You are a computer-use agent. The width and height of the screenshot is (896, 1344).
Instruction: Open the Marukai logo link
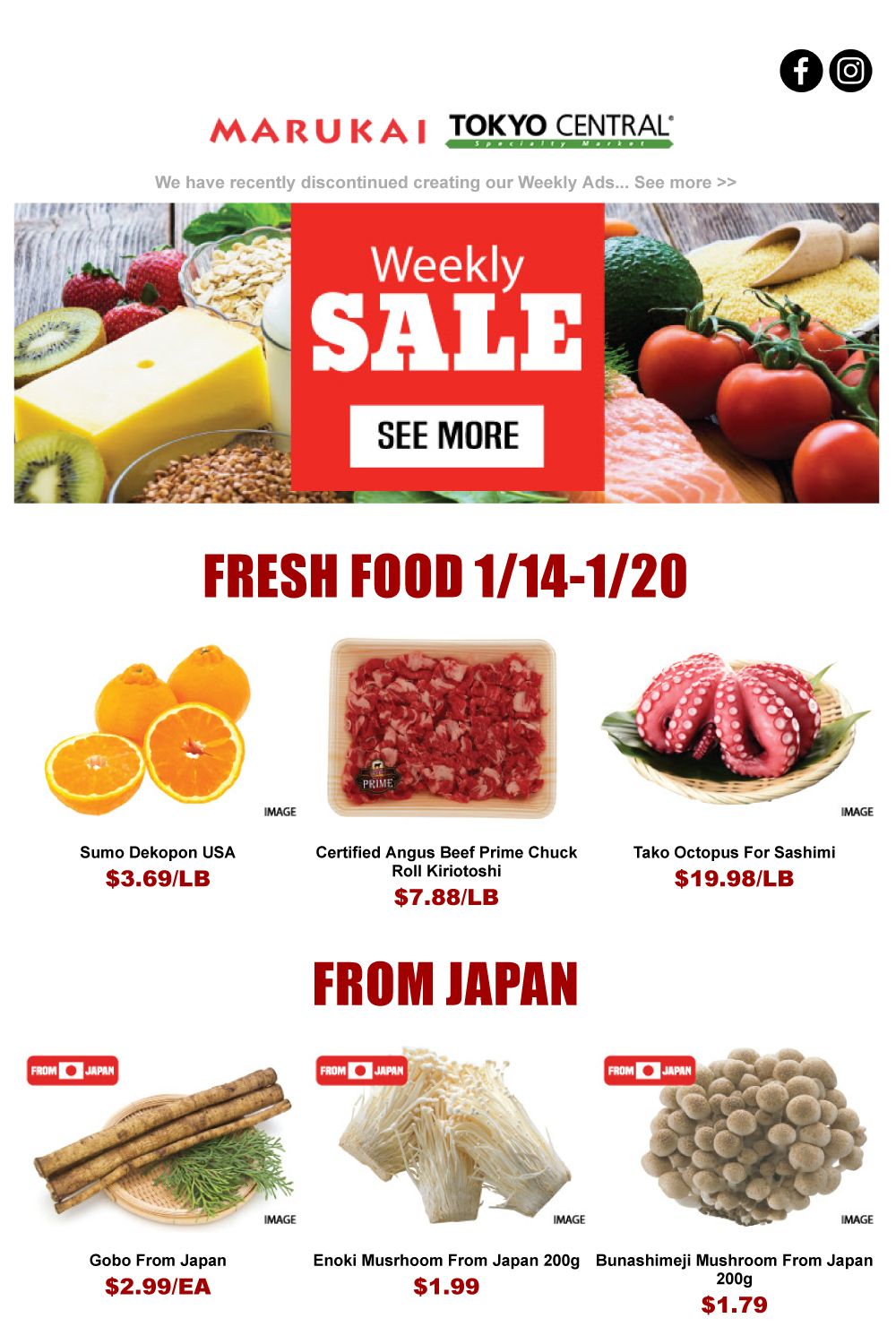(x=318, y=131)
